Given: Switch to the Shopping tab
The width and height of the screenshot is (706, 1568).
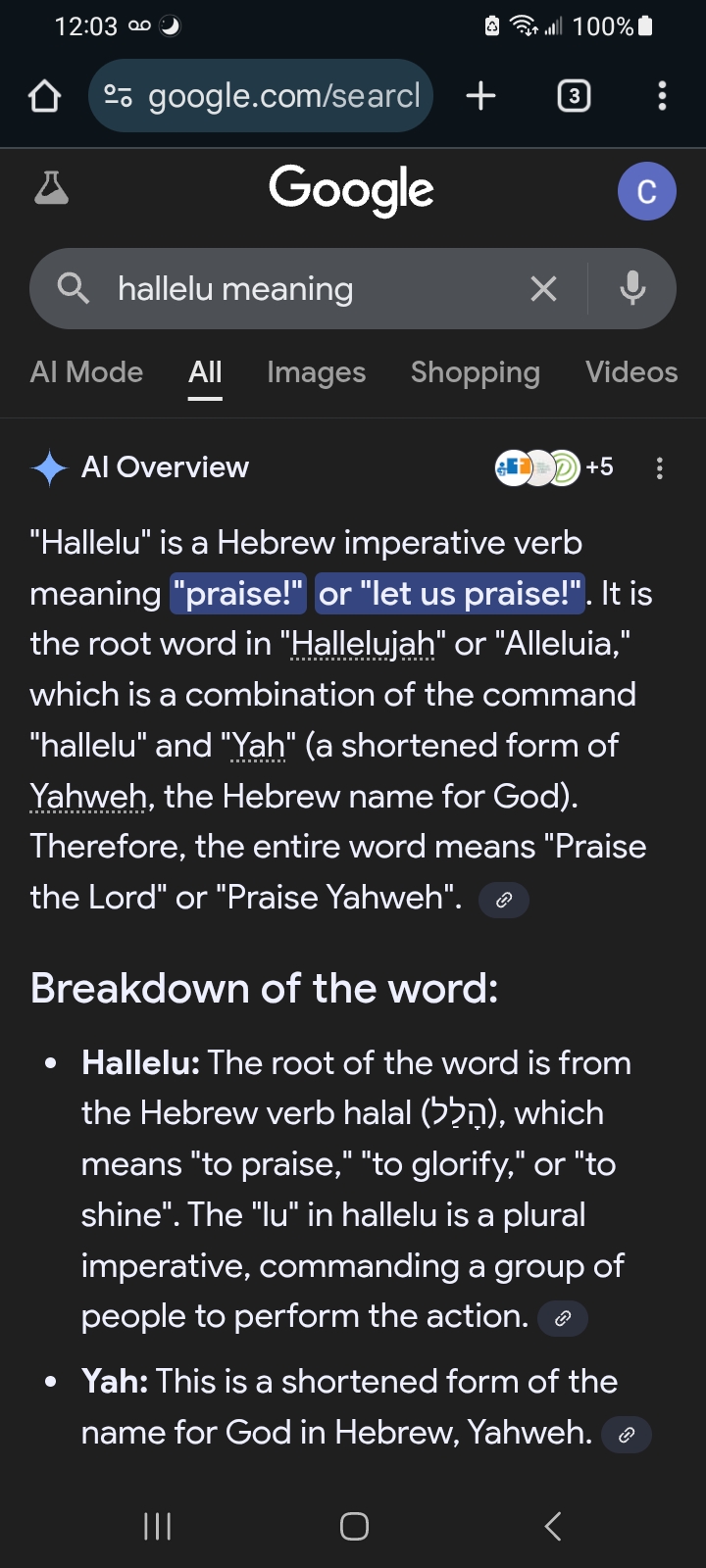Looking at the screenshot, I should 475,372.
